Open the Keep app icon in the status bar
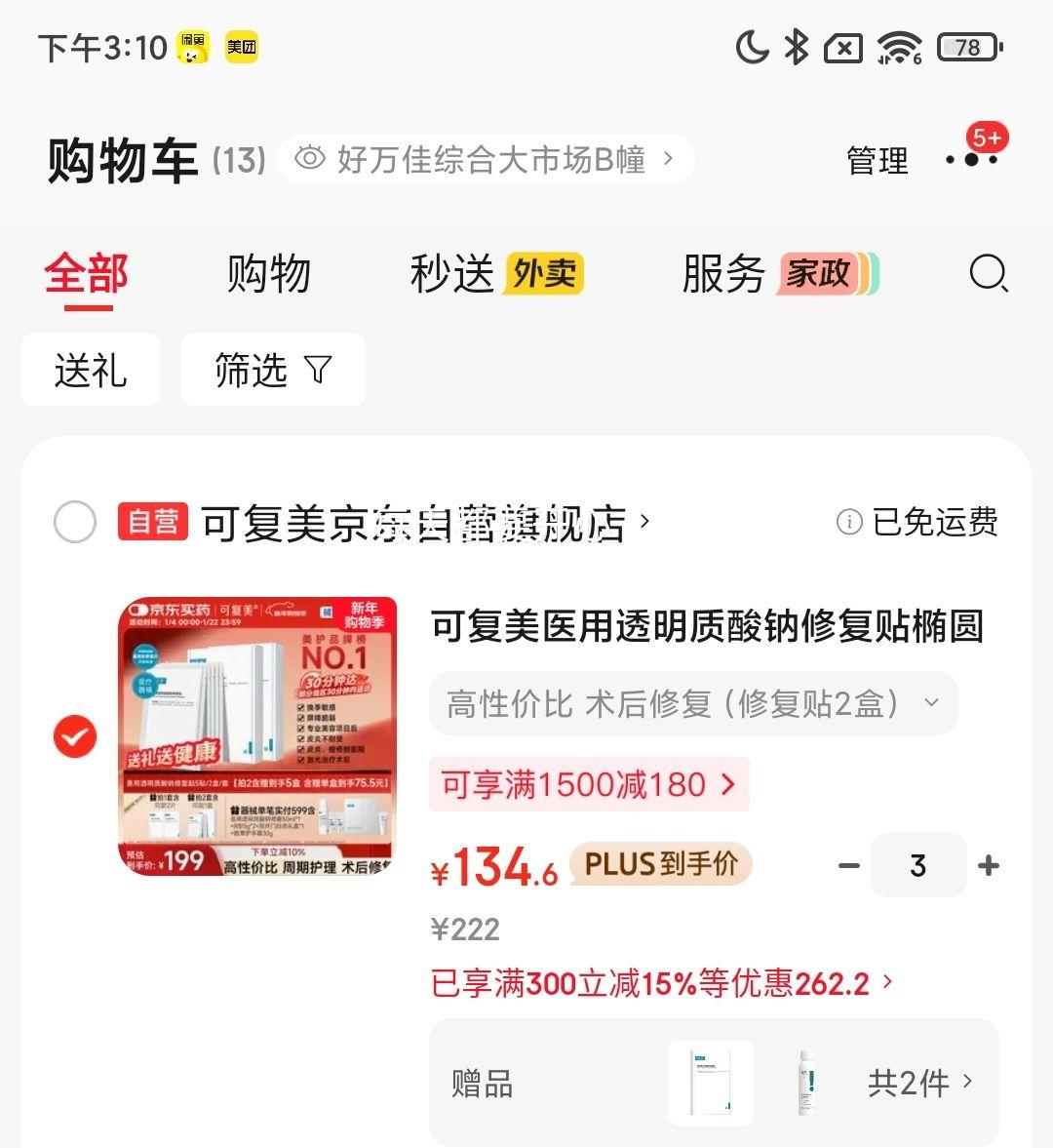This screenshot has height=1148, width=1053. point(192,47)
